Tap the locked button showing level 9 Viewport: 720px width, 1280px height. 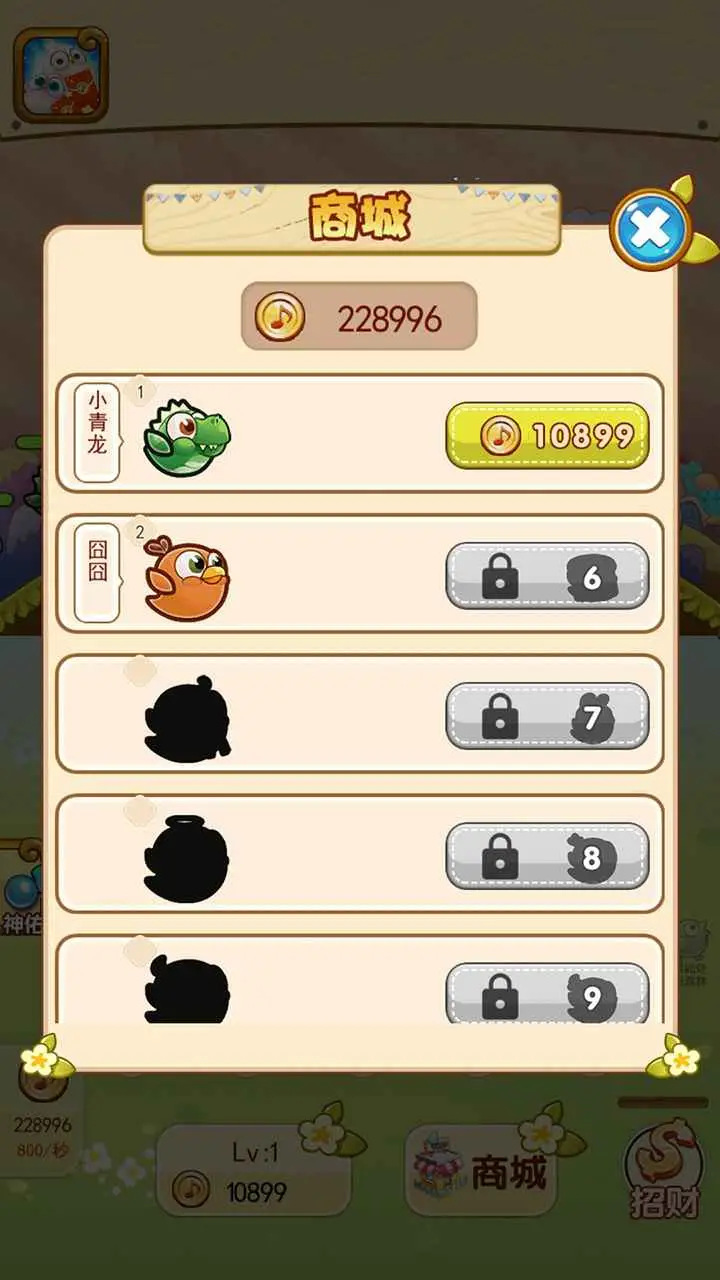(x=547, y=994)
